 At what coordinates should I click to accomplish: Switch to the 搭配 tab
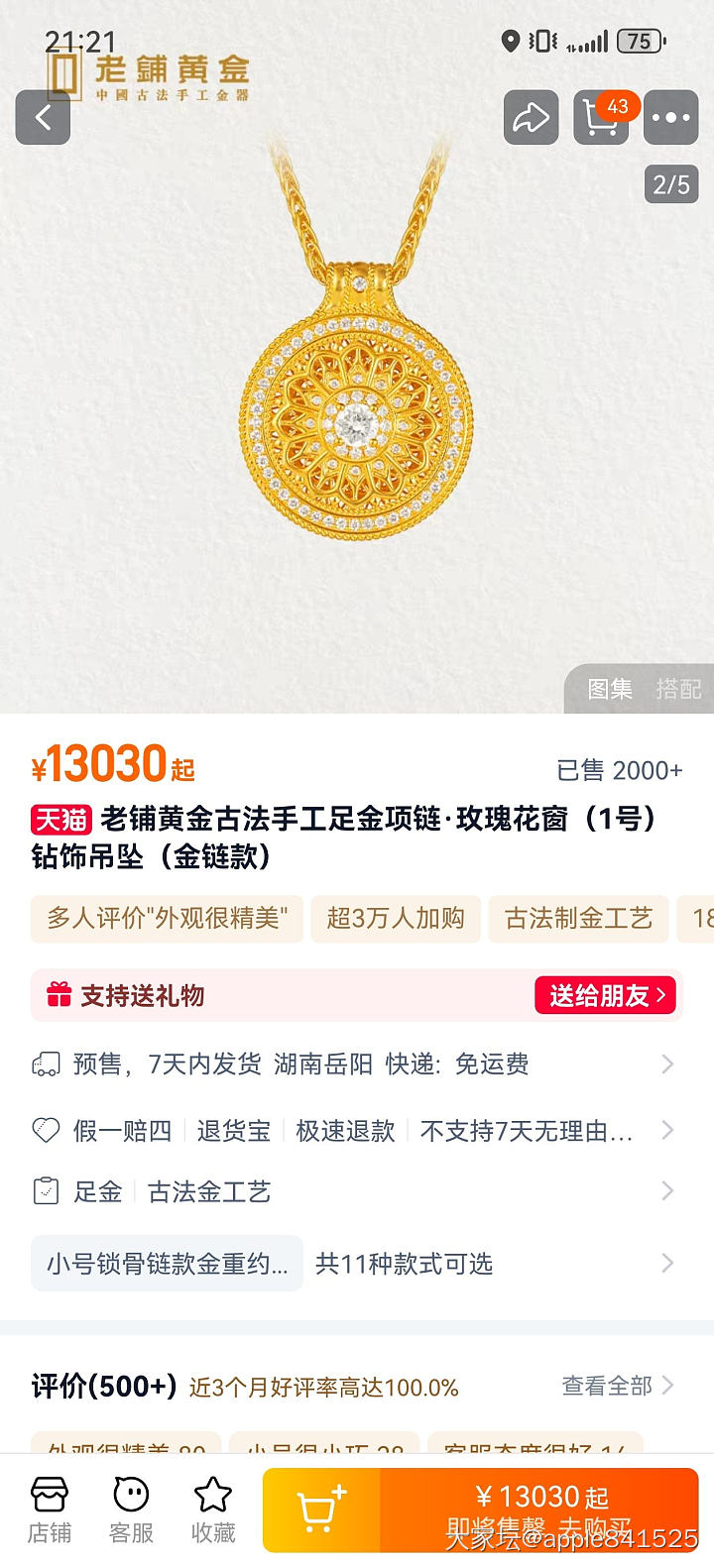click(678, 689)
